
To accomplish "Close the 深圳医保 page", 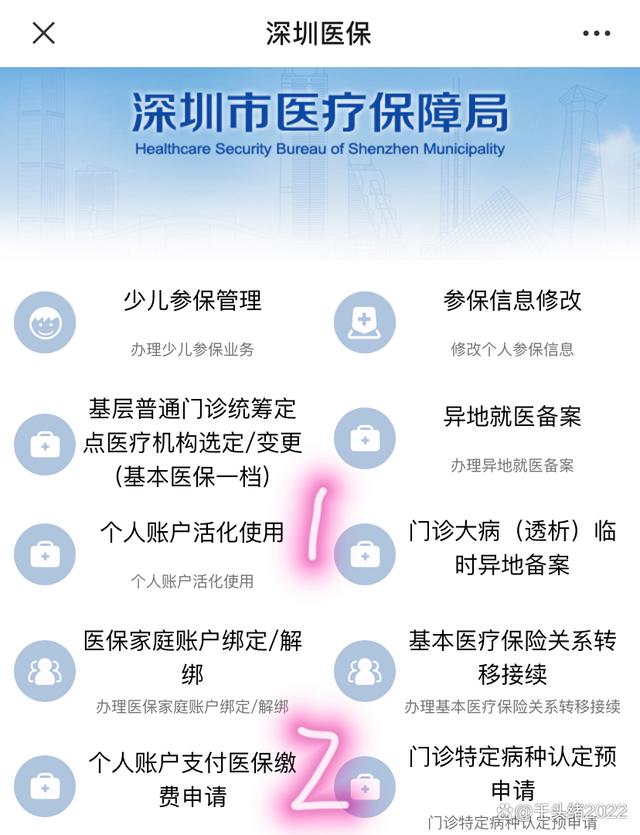I will pyautogui.click(x=43, y=33).
